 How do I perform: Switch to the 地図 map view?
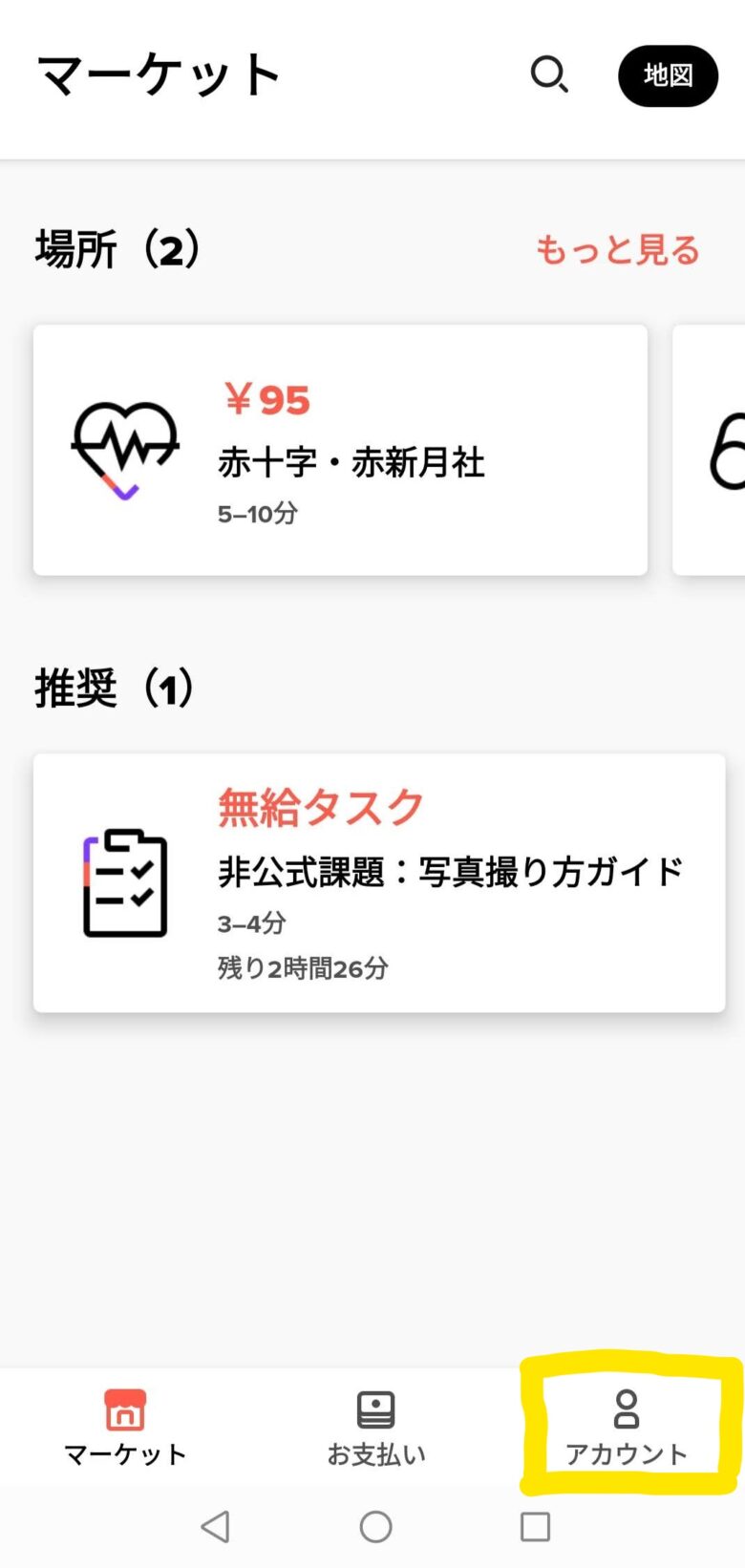pyautogui.click(x=668, y=75)
